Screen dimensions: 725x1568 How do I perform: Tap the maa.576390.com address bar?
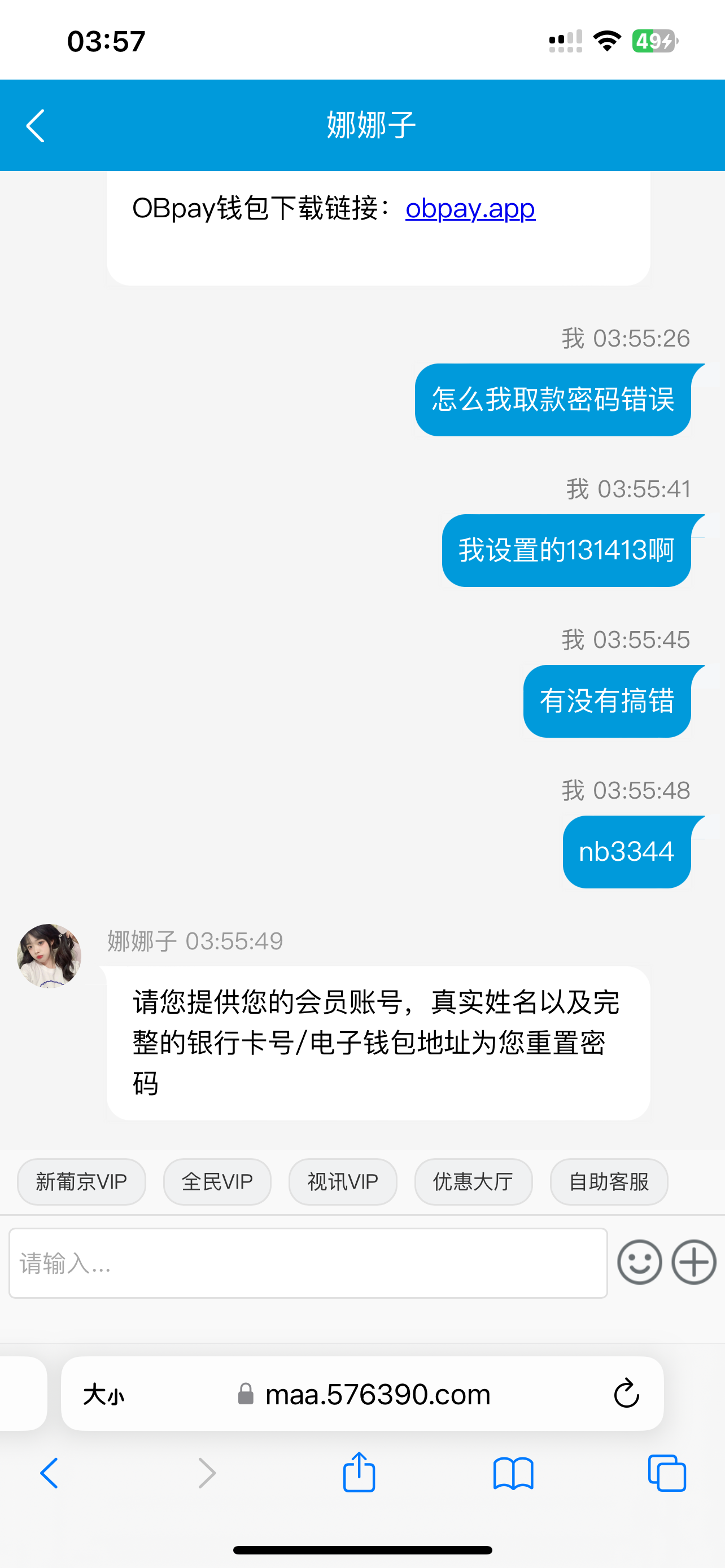click(x=377, y=1394)
